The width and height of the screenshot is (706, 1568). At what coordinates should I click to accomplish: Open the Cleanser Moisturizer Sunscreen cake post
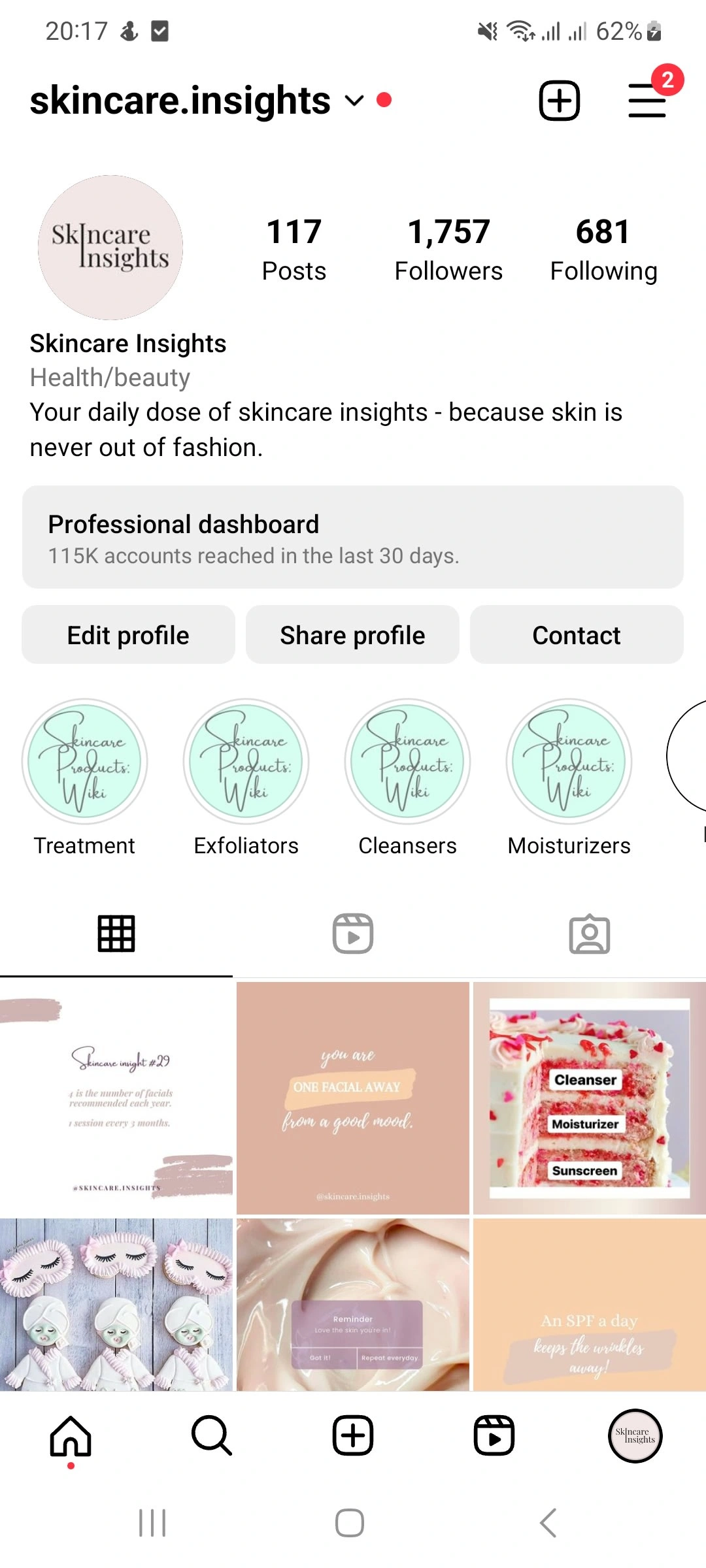click(589, 1098)
